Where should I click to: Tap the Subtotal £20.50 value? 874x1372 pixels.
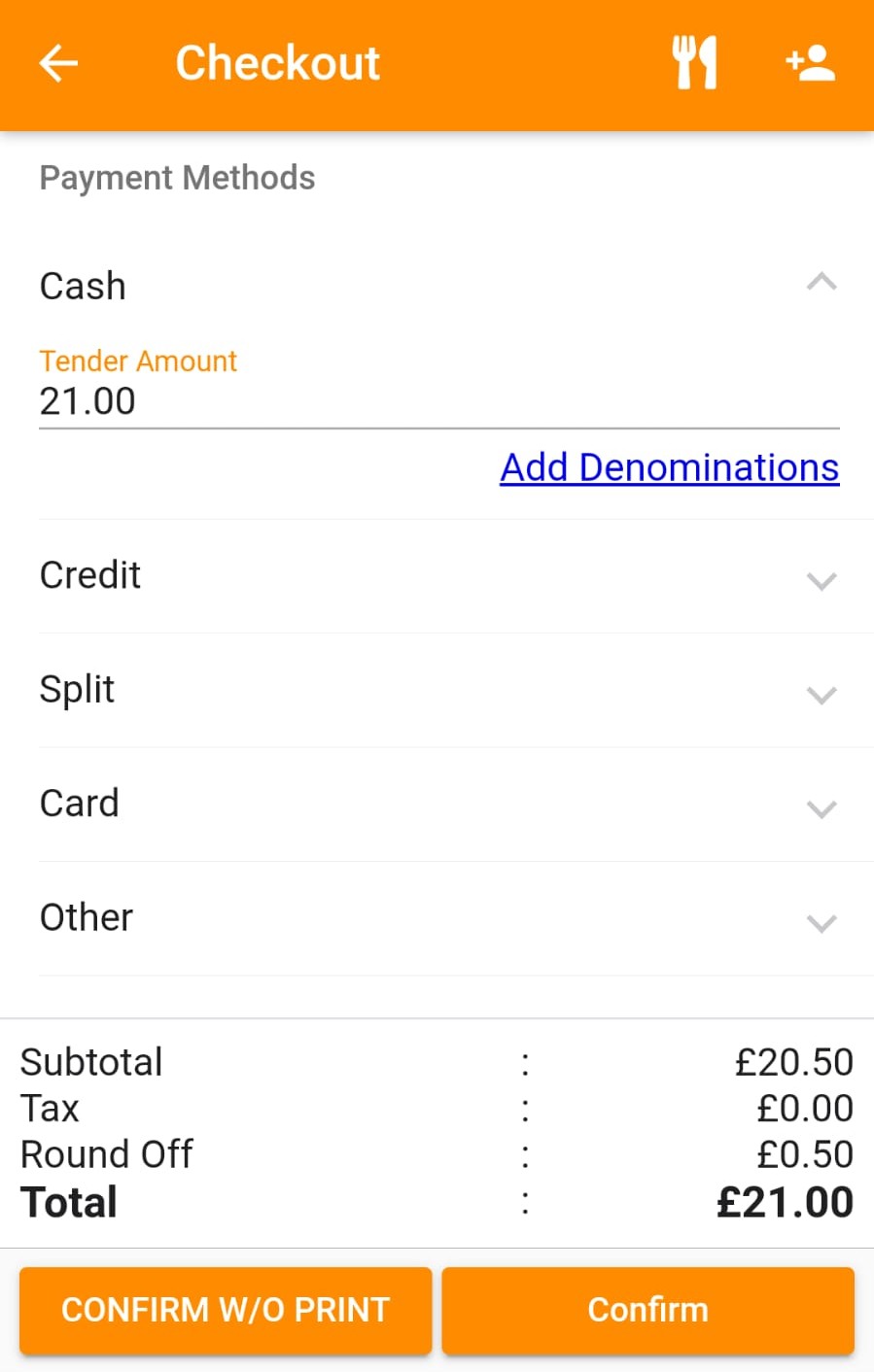795,1061
